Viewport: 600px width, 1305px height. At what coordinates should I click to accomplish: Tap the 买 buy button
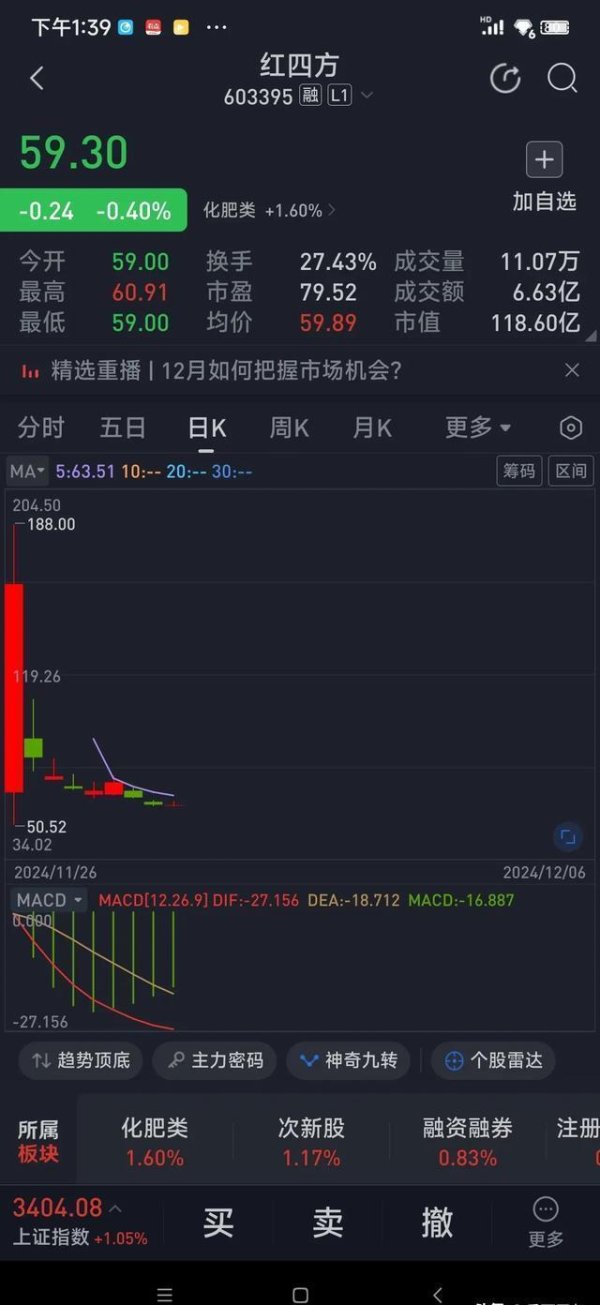(x=218, y=1222)
